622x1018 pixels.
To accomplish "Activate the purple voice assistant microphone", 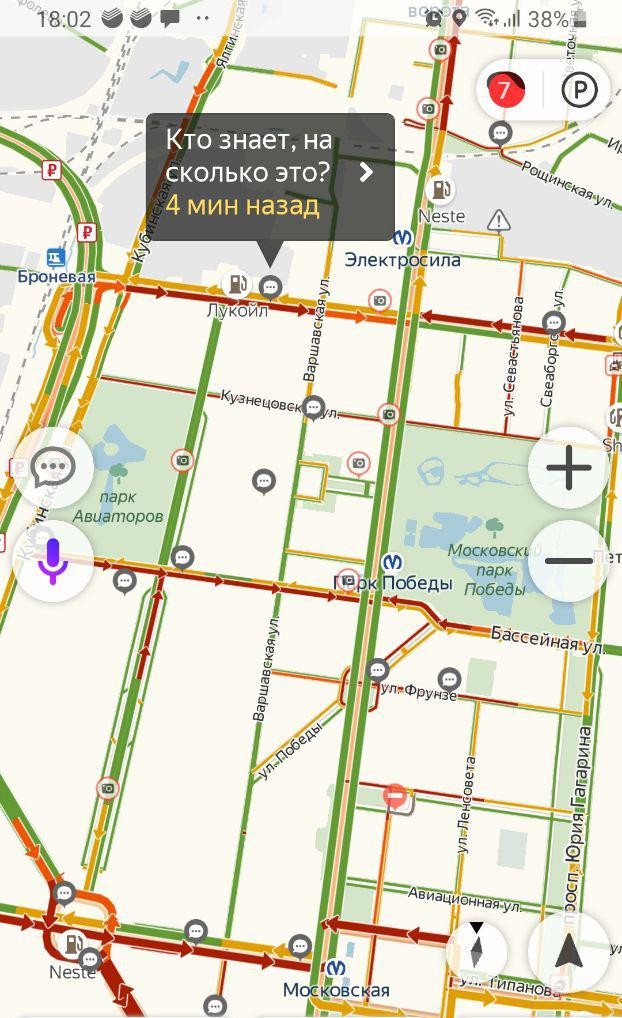I will (53, 560).
